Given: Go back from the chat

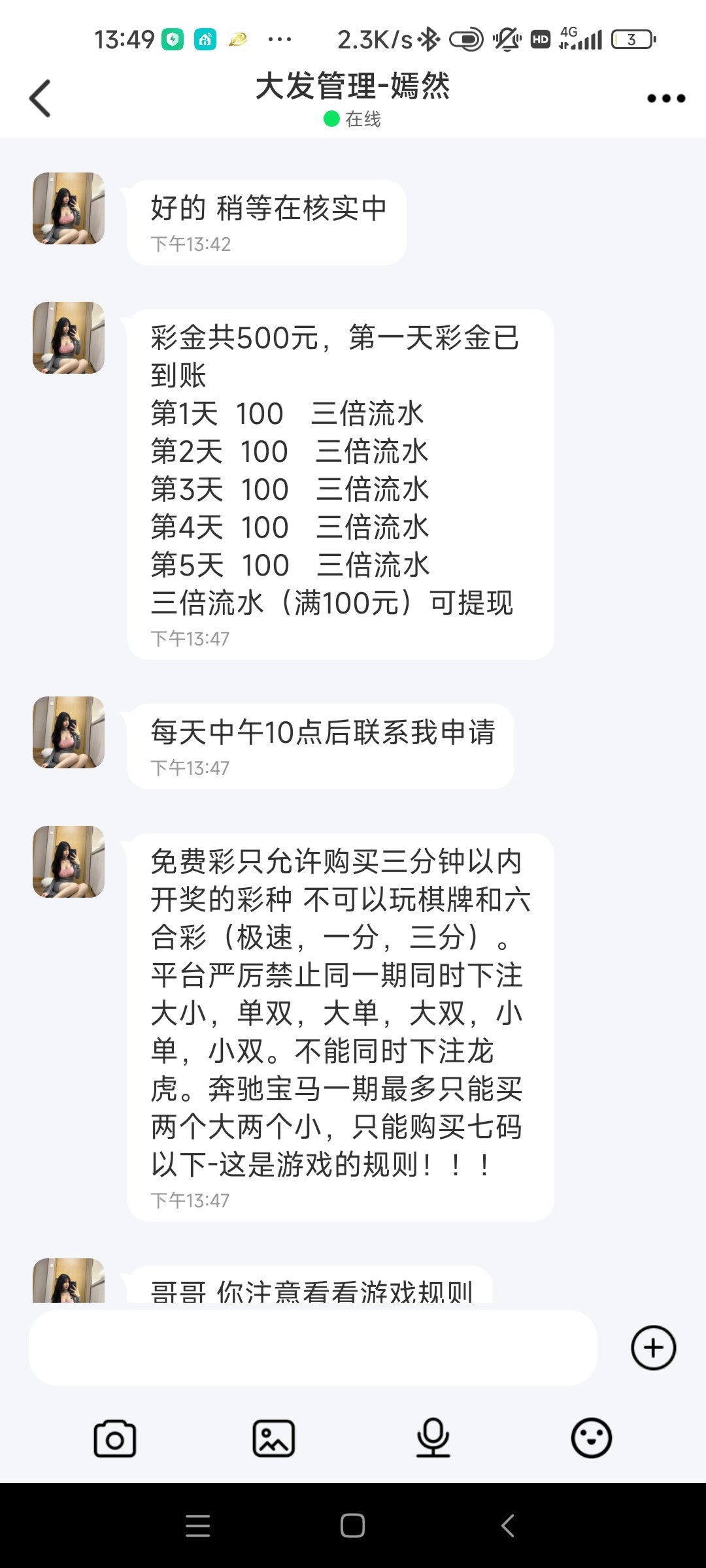Looking at the screenshot, I should [41, 99].
